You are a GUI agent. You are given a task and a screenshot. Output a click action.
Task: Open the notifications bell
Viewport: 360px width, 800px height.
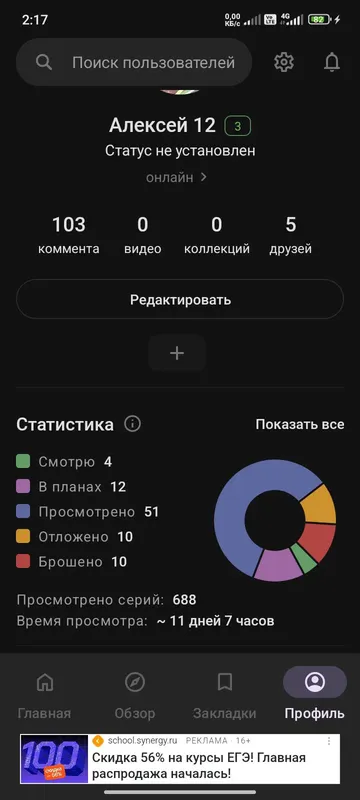332,62
